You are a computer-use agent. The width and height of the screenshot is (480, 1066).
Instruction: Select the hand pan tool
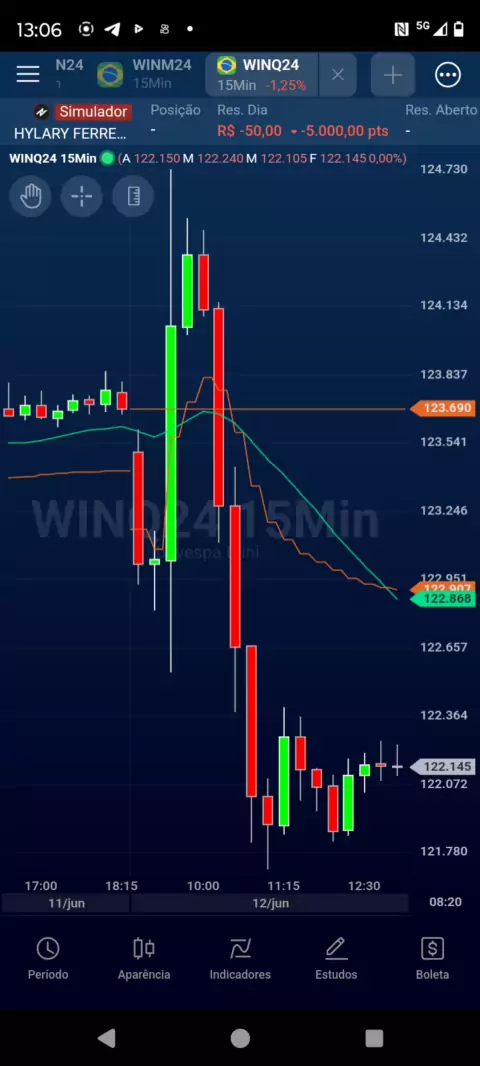pos(31,196)
